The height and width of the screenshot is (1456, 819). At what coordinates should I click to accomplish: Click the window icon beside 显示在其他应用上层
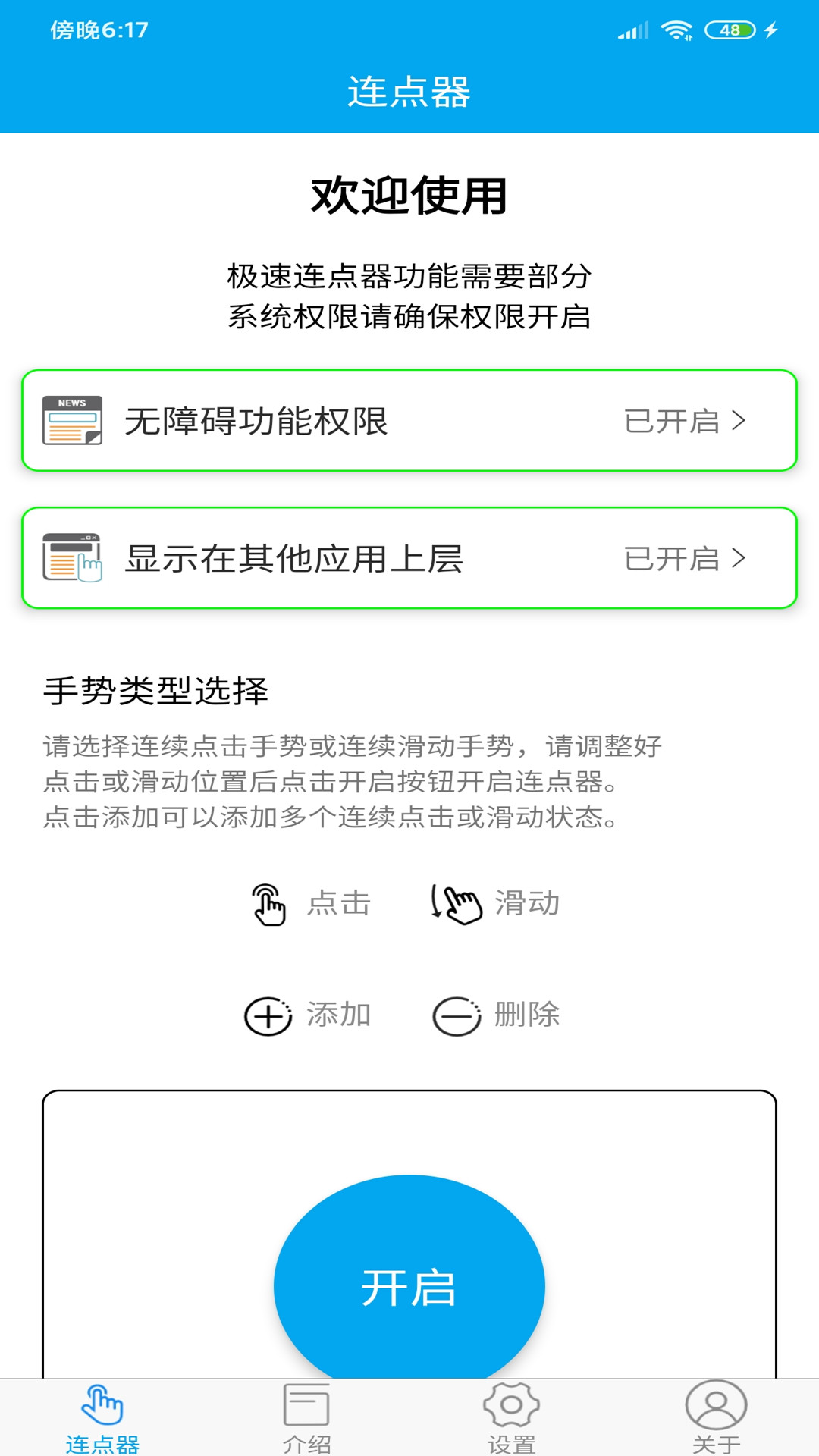click(72, 559)
